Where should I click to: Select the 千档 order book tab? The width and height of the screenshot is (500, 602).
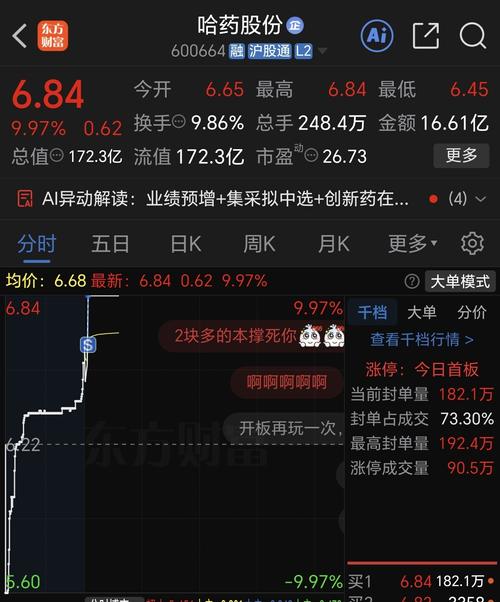click(x=372, y=312)
